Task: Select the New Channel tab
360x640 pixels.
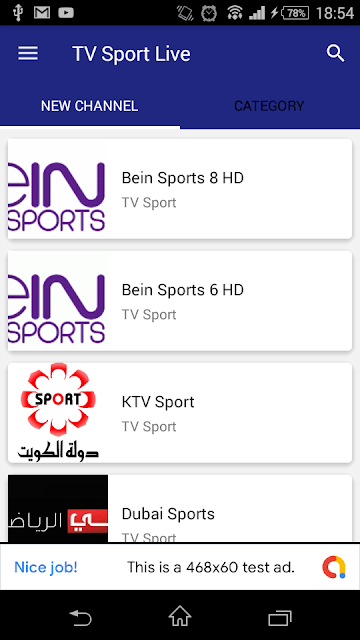Action: click(x=90, y=106)
